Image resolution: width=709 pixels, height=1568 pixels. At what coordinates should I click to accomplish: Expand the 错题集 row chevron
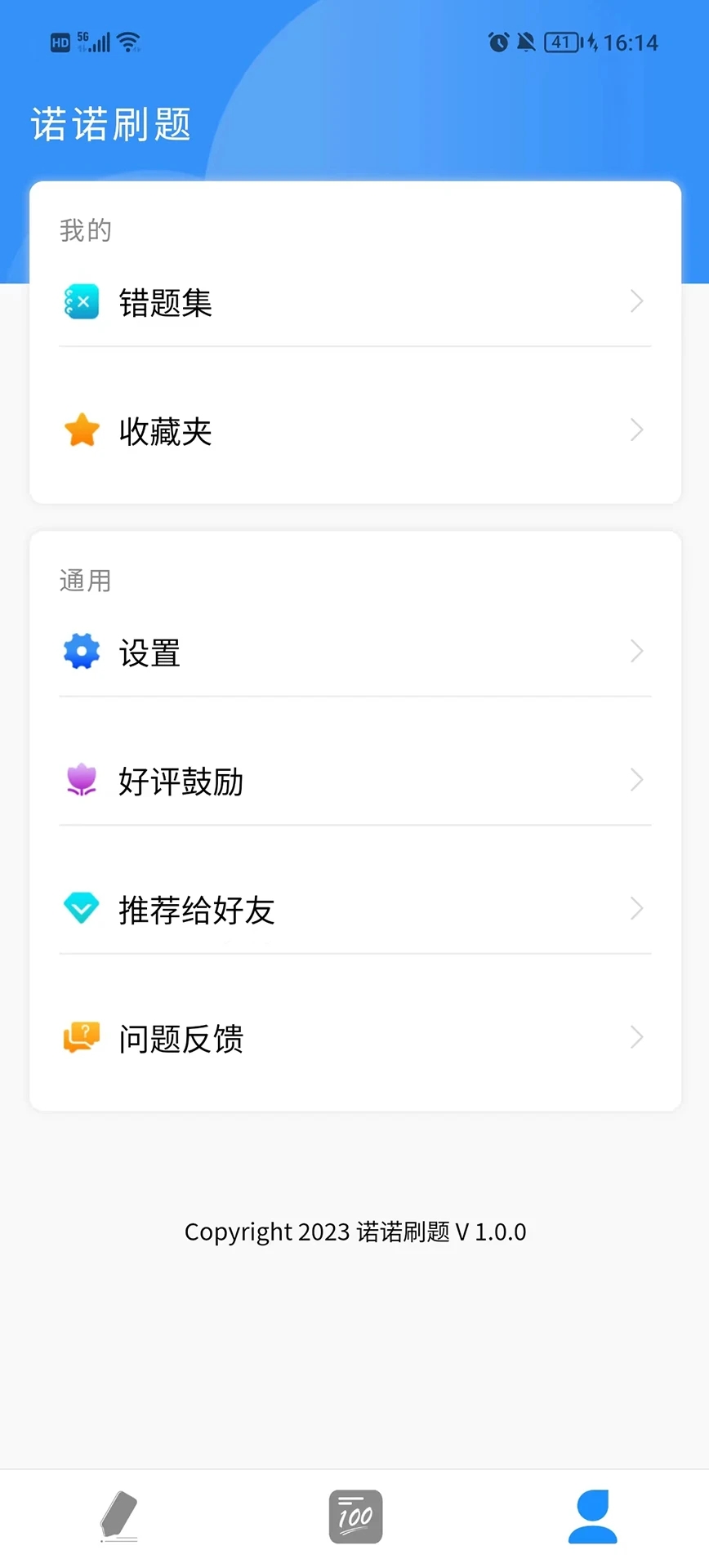tap(637, 301)
